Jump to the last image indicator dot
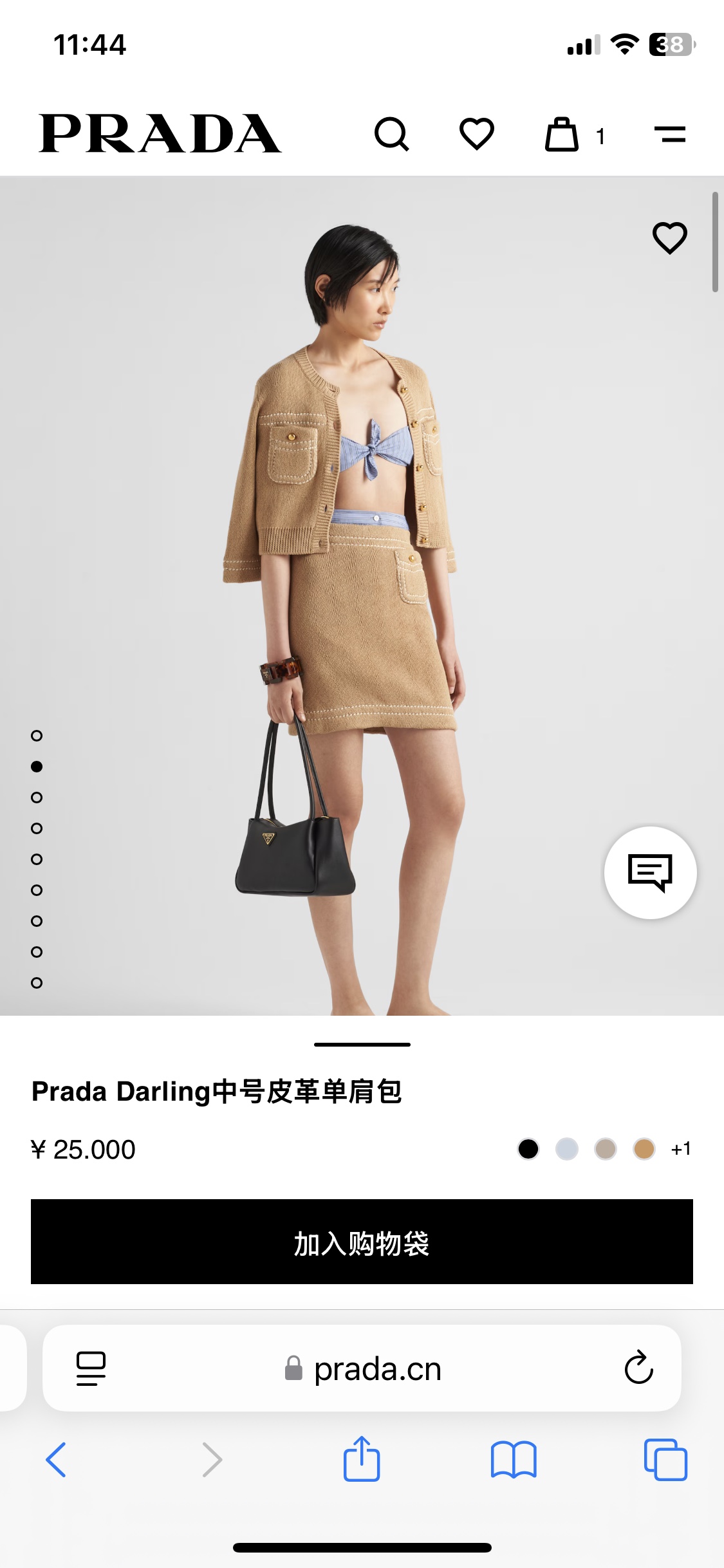Viewport: 724px width, 1568px height. 37,983
